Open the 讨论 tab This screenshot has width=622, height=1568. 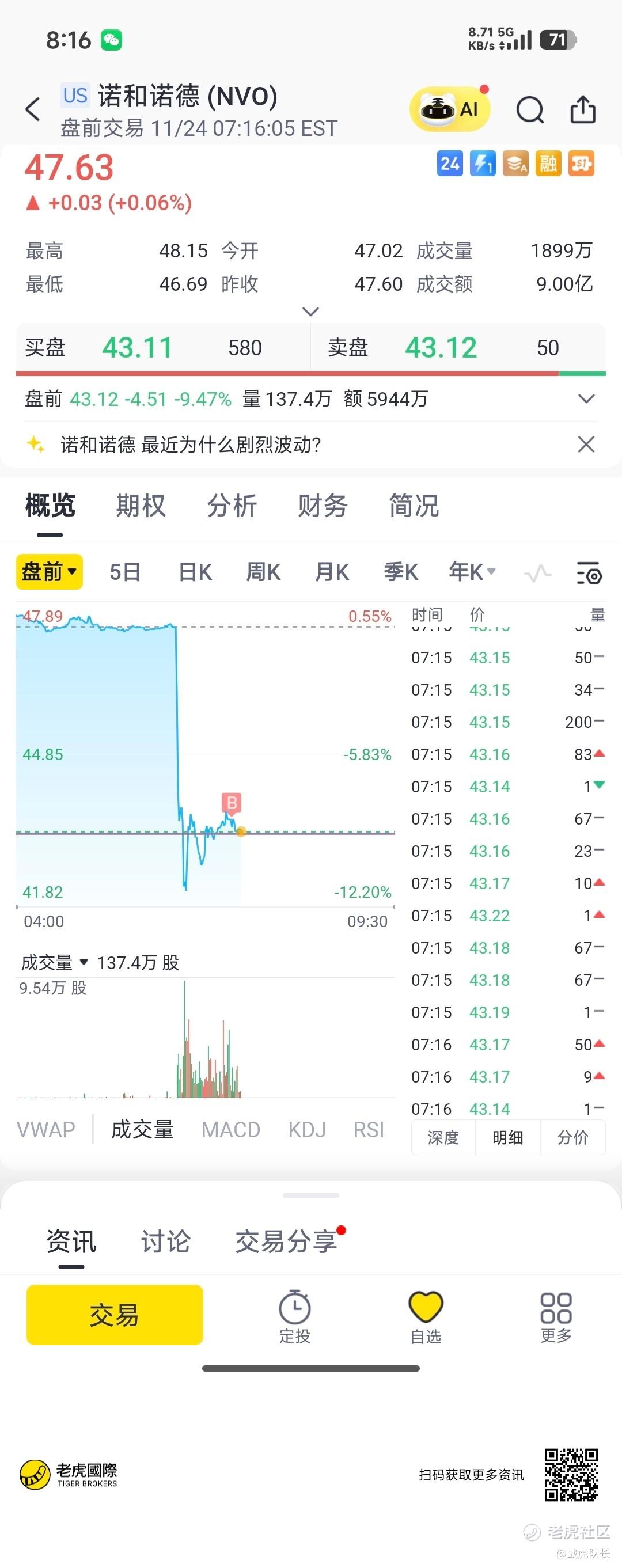pos(165,1242)
